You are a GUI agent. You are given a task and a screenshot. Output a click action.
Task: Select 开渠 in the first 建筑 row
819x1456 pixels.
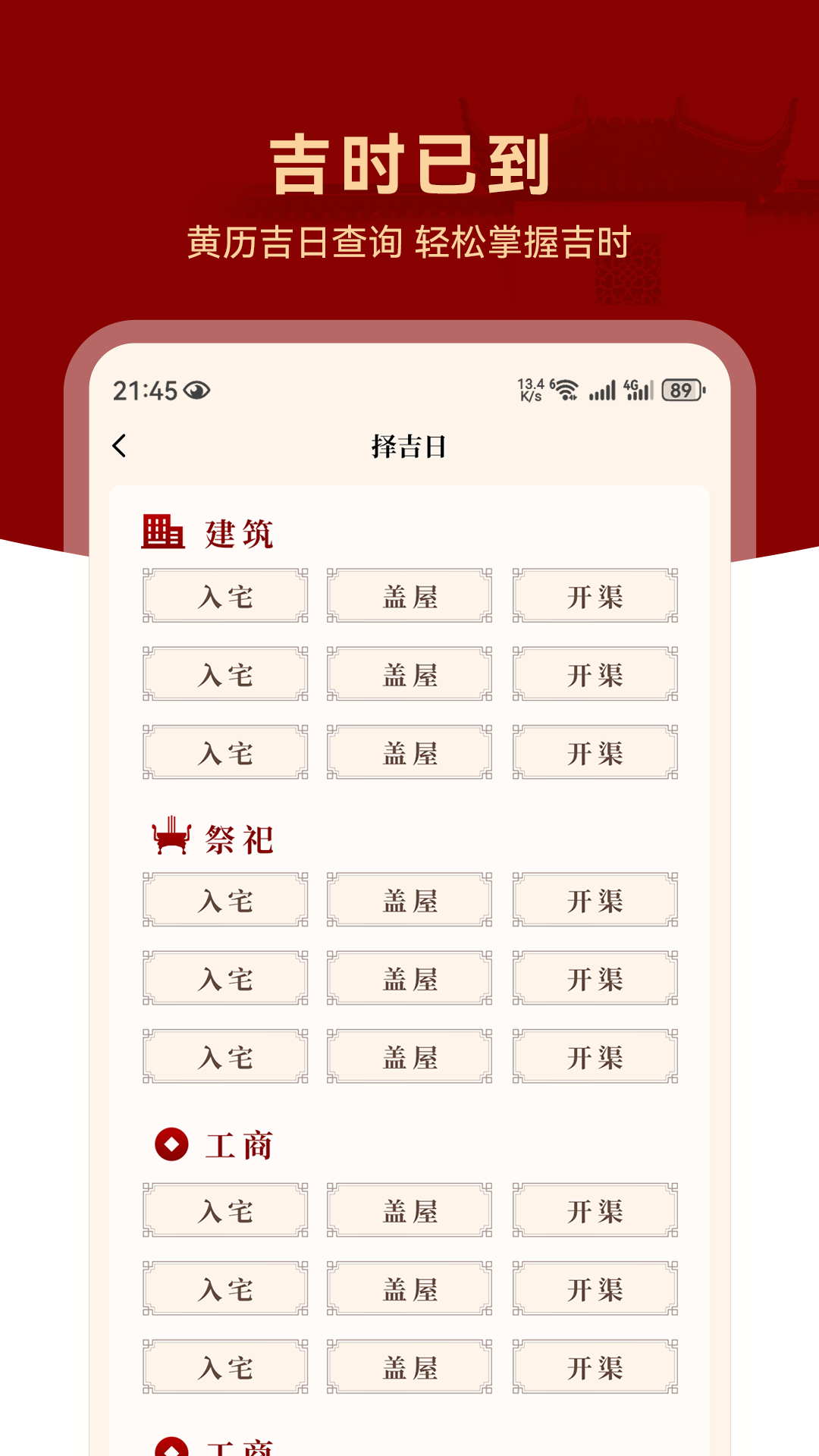[595, 595]
